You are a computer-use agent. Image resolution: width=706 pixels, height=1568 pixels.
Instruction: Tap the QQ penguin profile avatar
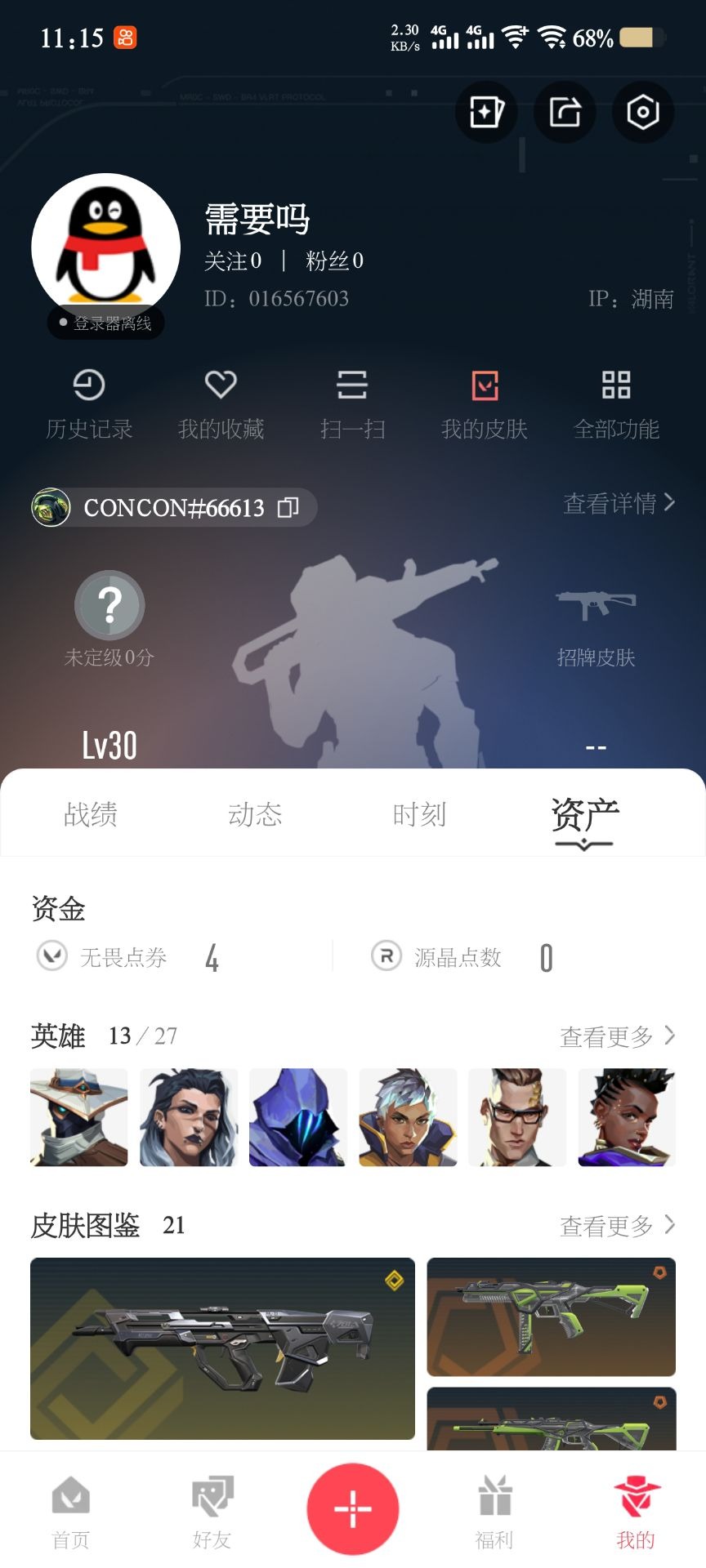tap(106, 247)
